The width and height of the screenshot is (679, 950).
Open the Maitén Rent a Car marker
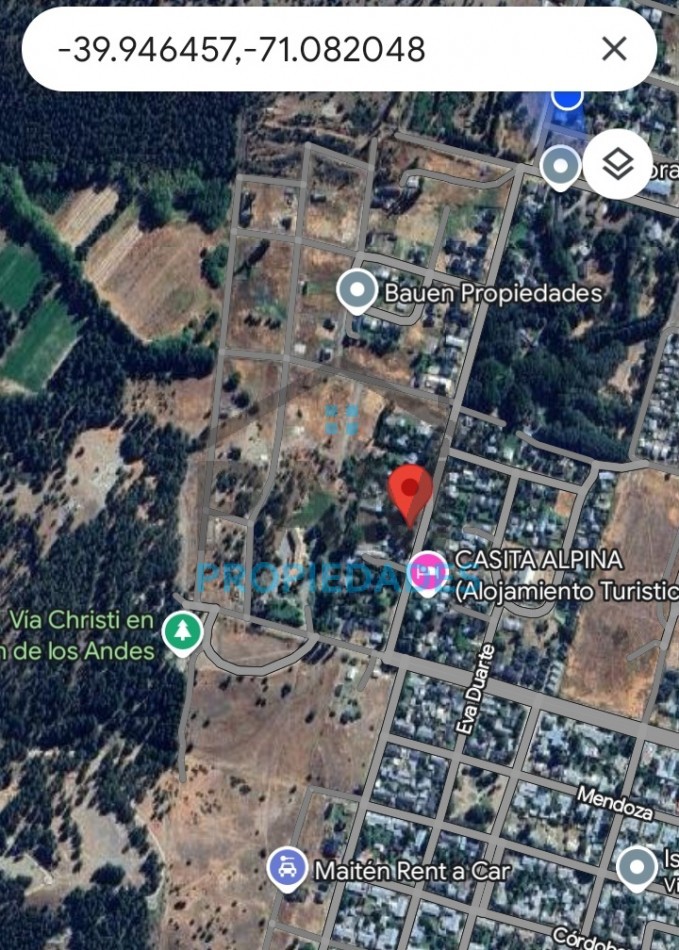[x=288, y=868]
